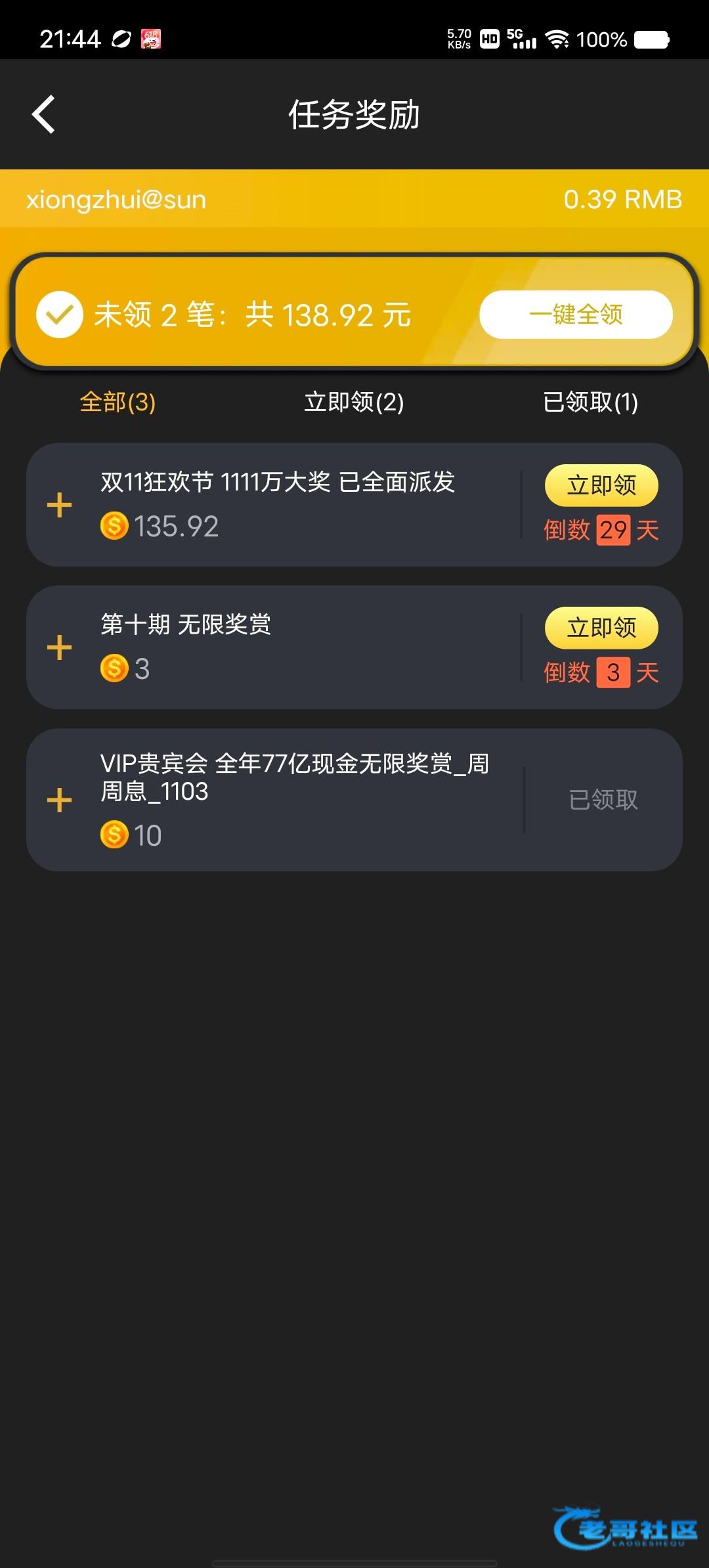This screenshot has width=709, height=1568.
Task: Claim the 双11狂欢节 135.92 reward
Action: [601, 485]
